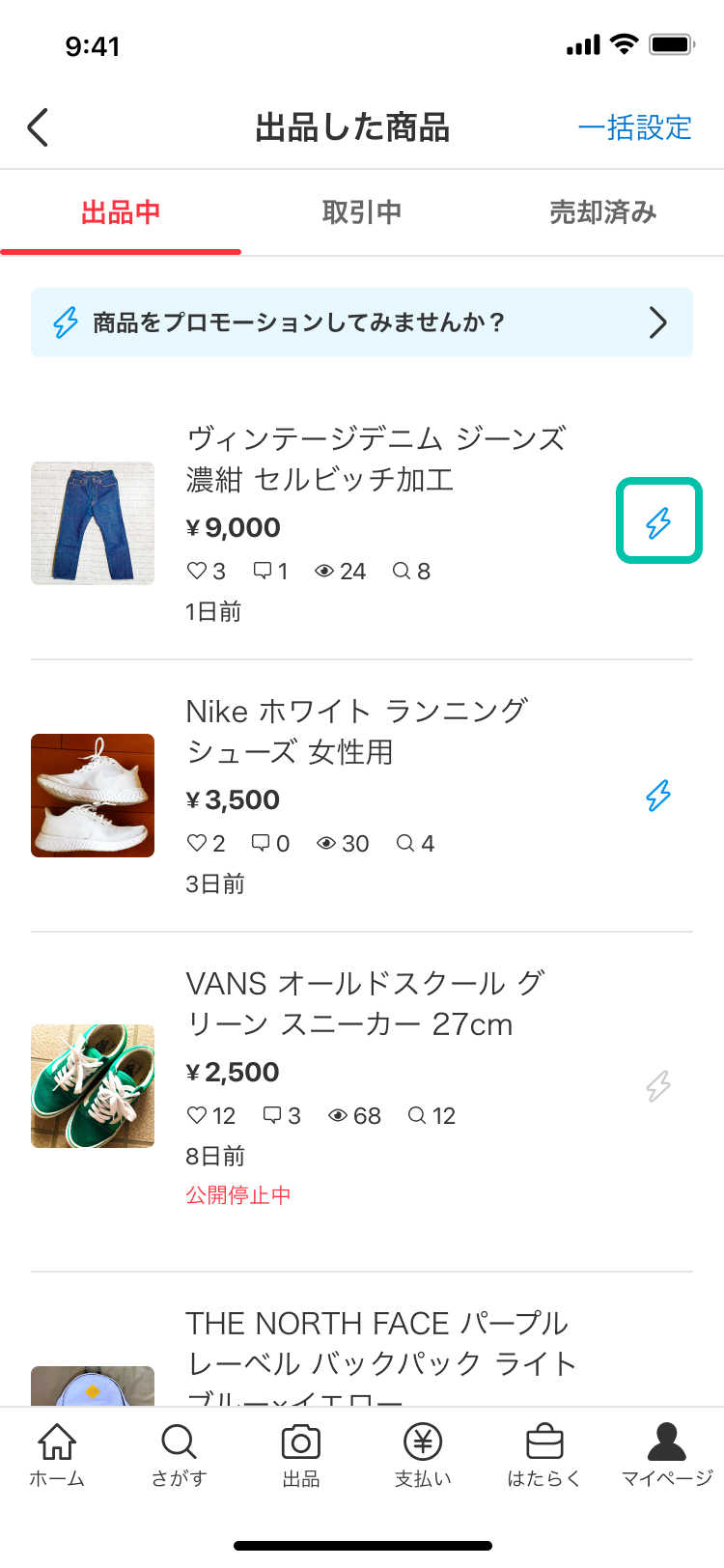Go back using the top-left arrow

point(39,127)
